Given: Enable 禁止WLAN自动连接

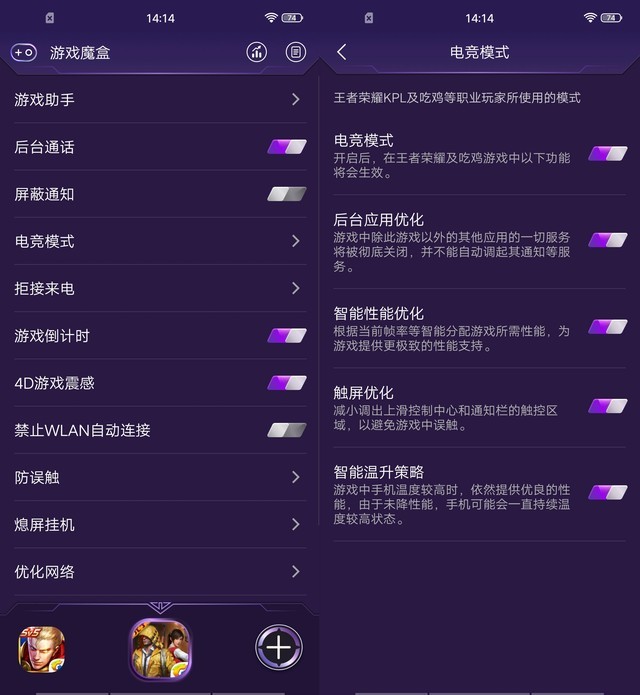Looking at the screenshot, I should point(287,430).
